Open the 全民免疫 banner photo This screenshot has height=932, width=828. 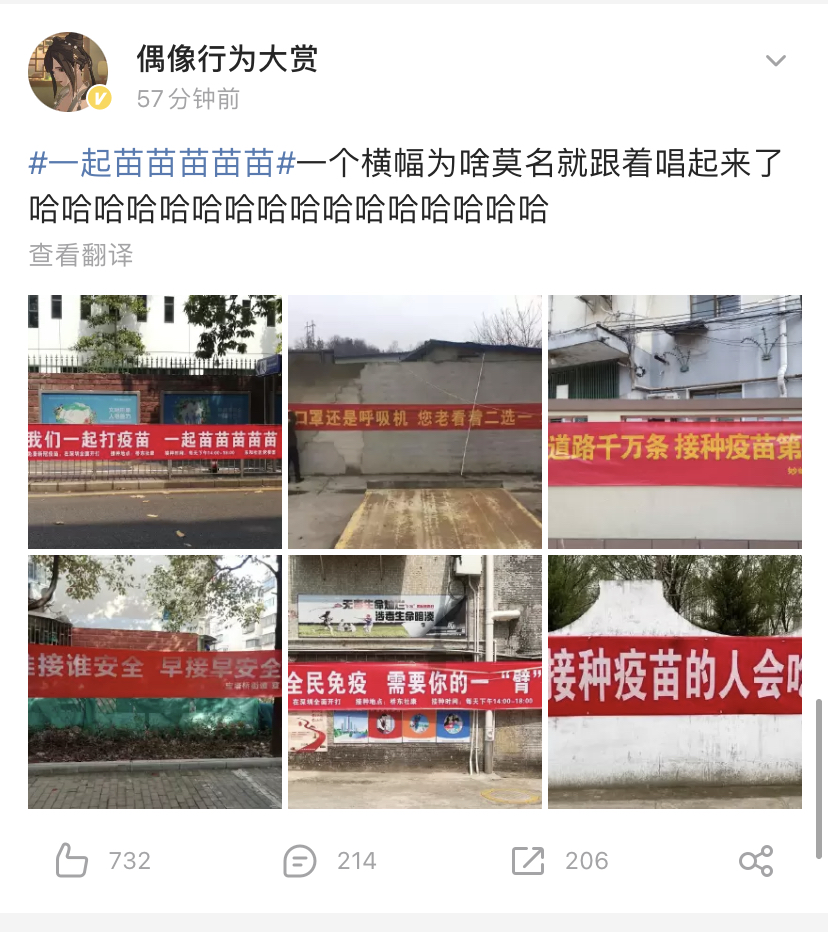(x=414, y=681)
